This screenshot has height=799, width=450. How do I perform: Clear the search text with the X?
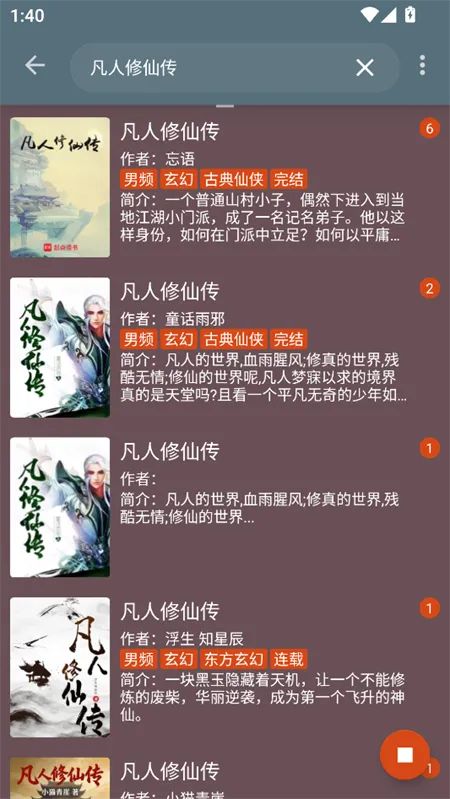pos(364,67)
